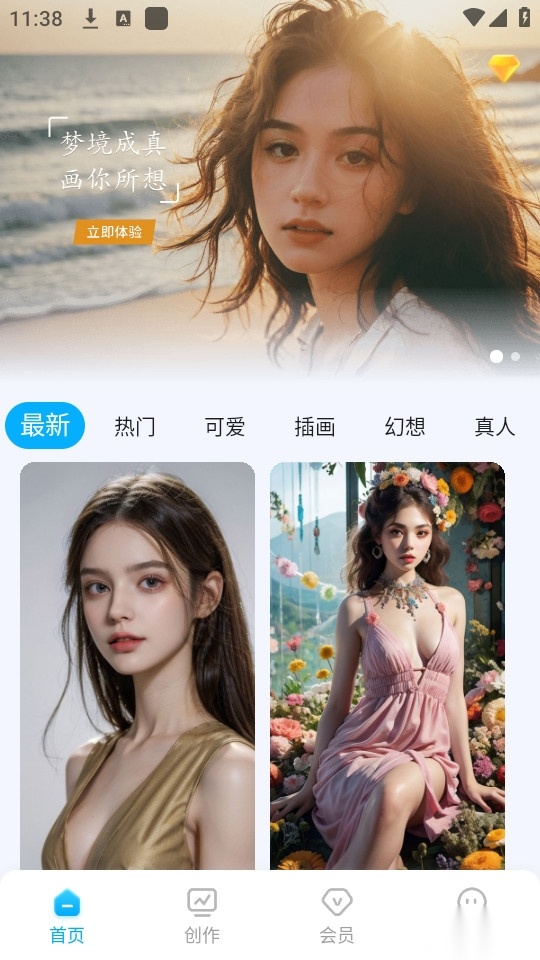This screenshot has width=540, height=960.
Task: Jump to the second banner page dot
Action: coord(516,356)
